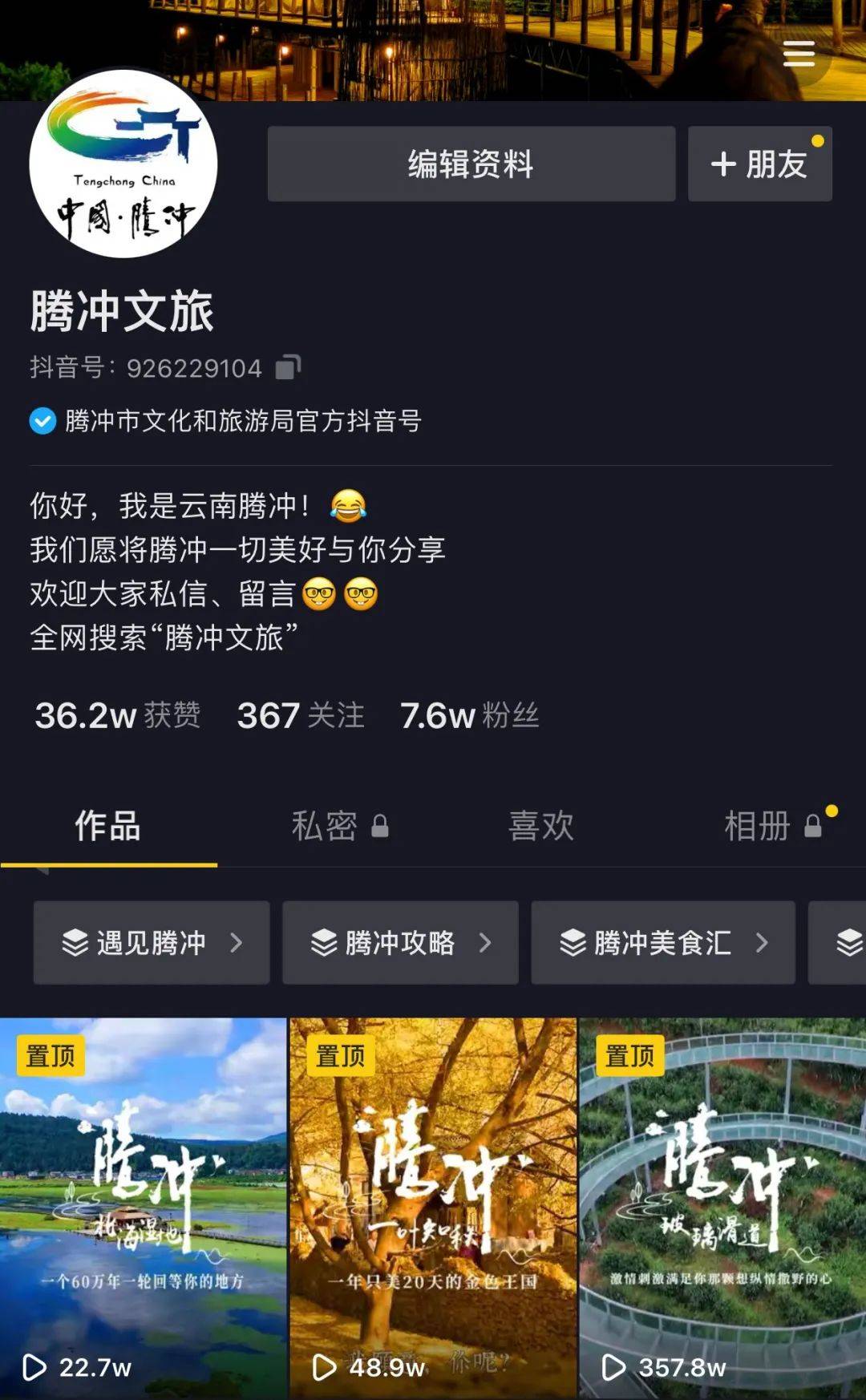This screenshot has height=1400, width=866.
Task: Open the 腾冲攻略 collection
Action: click(x=400, y=942)
